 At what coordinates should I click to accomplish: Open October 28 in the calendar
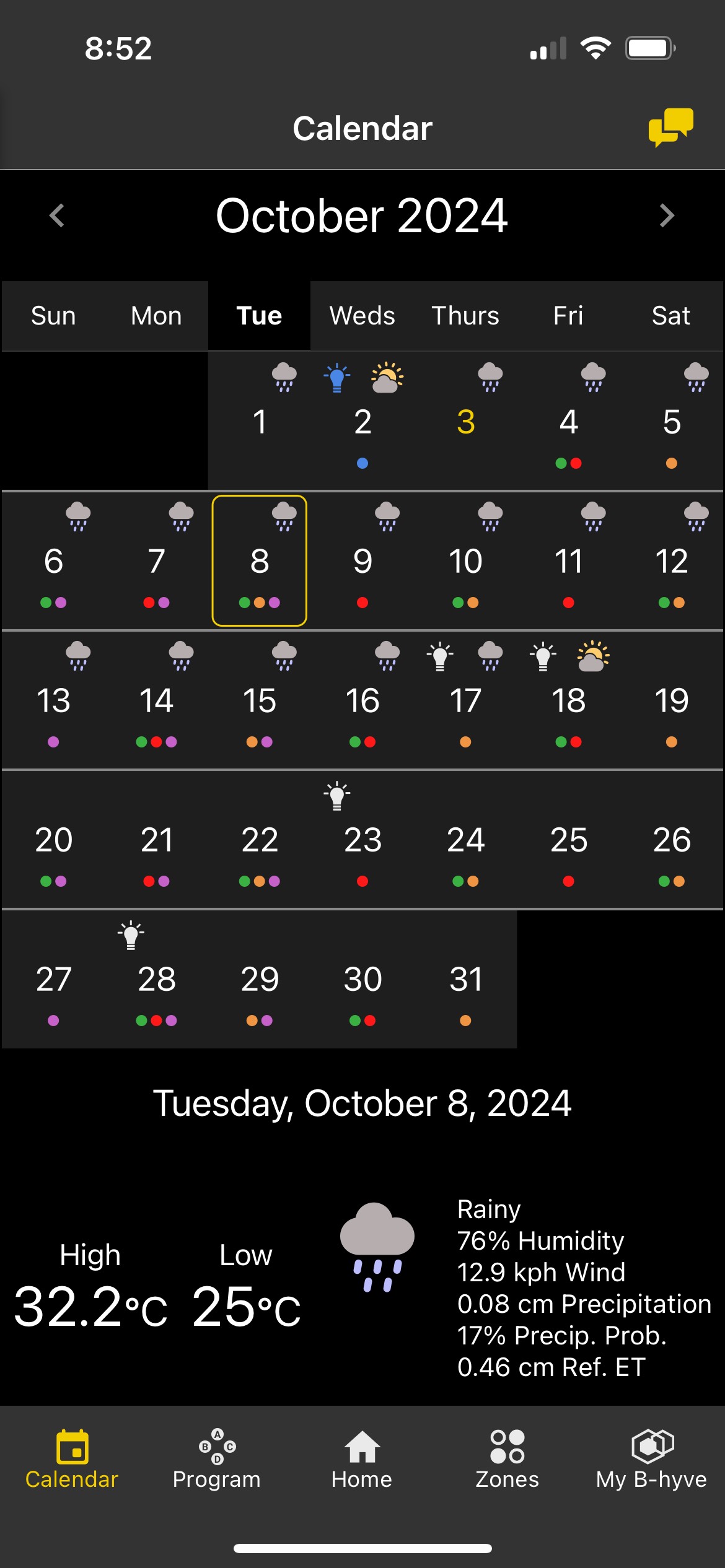[156, 979]
